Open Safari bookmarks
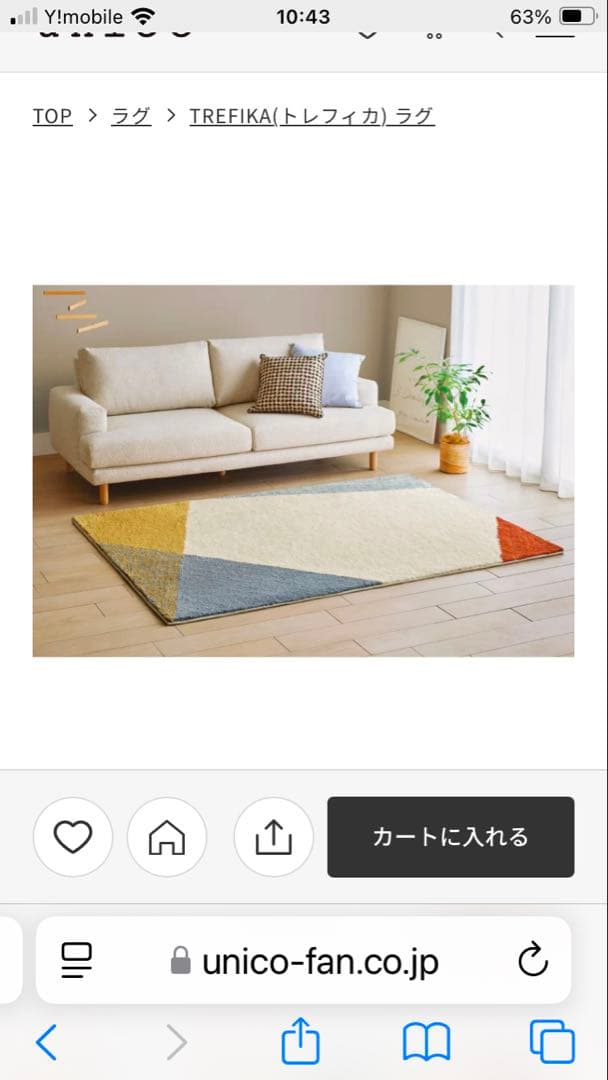This screenshot has height=1080, width=608. tap(427, 1043)
